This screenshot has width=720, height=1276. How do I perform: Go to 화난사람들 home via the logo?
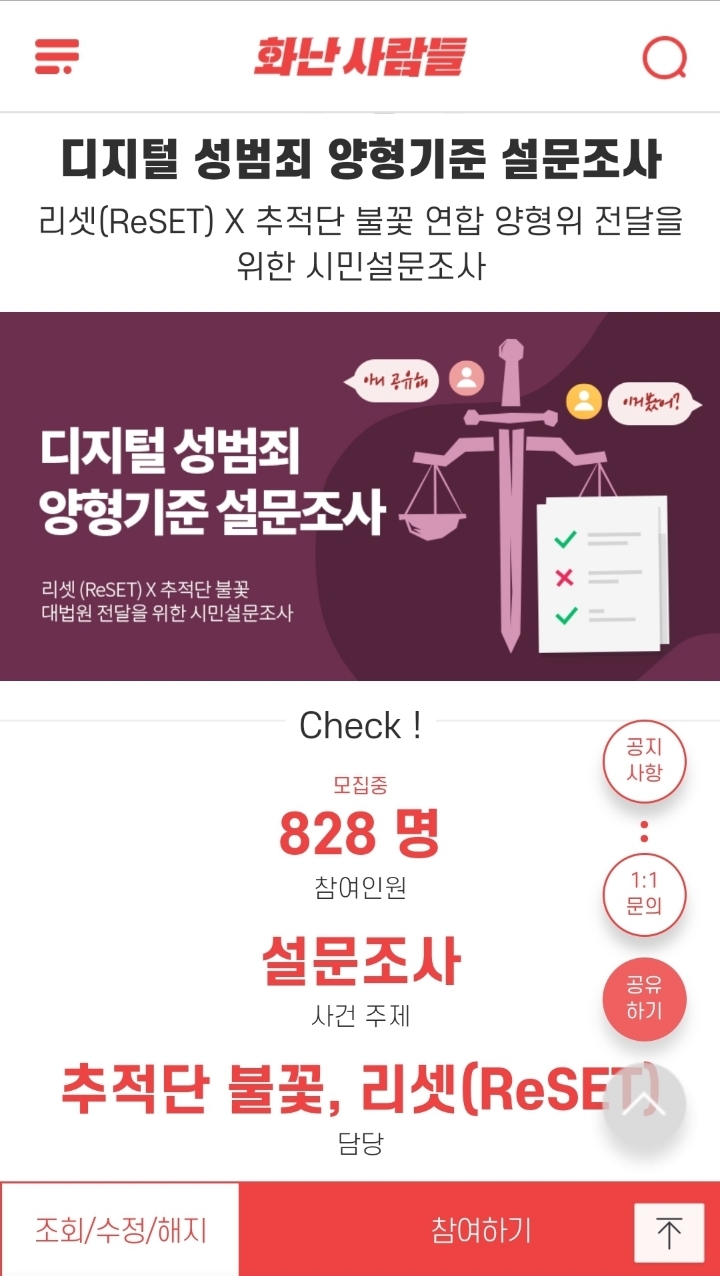click(360, 56)
